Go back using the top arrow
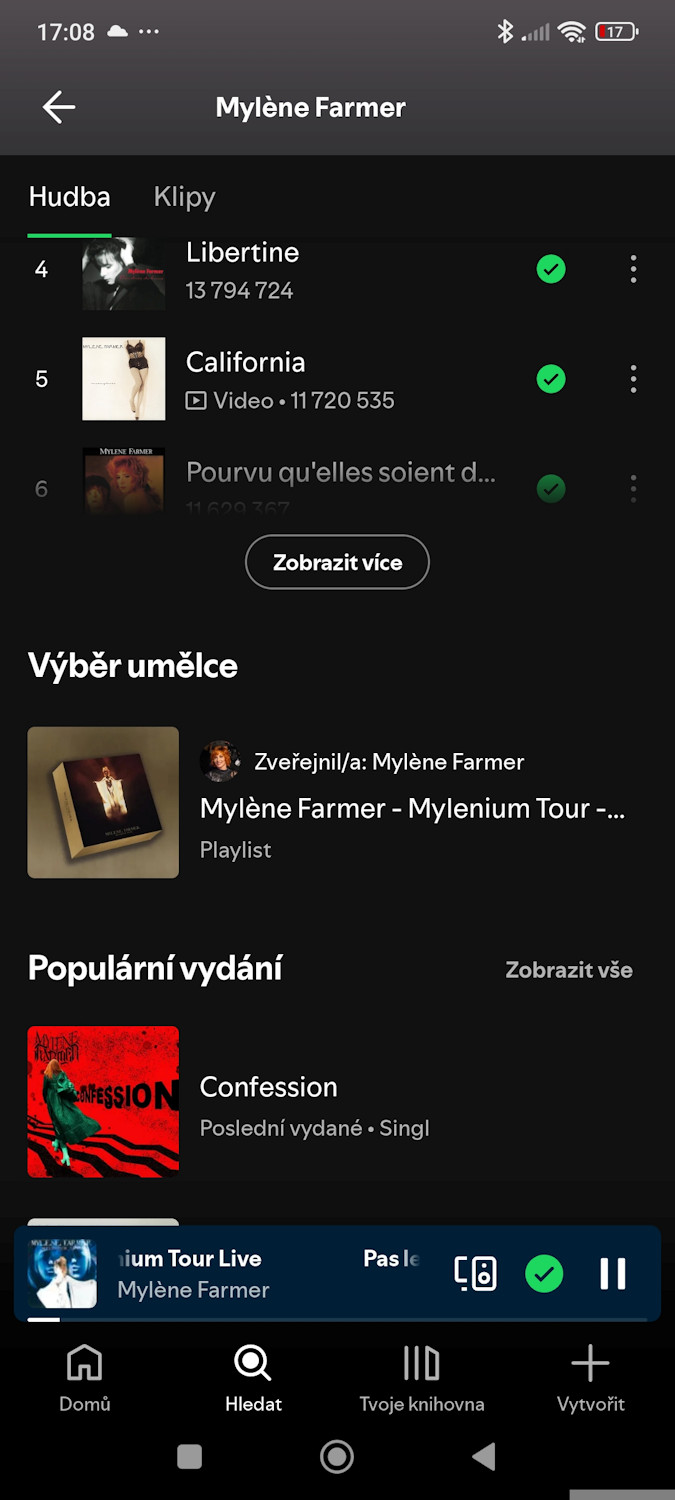Image resolution: width=675 pixels, height=1500 pixels. pyautogui.click(x=59, y=108)
